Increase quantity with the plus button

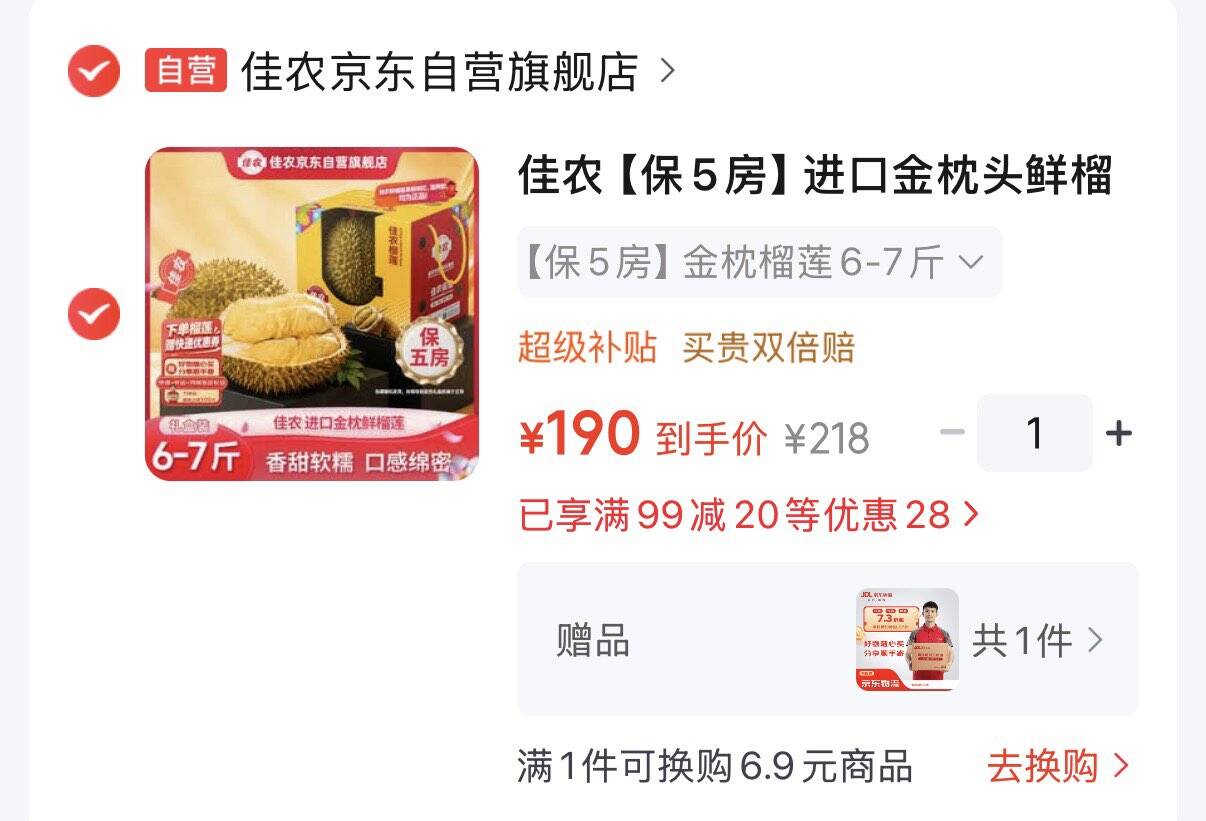pos(1119,433)
